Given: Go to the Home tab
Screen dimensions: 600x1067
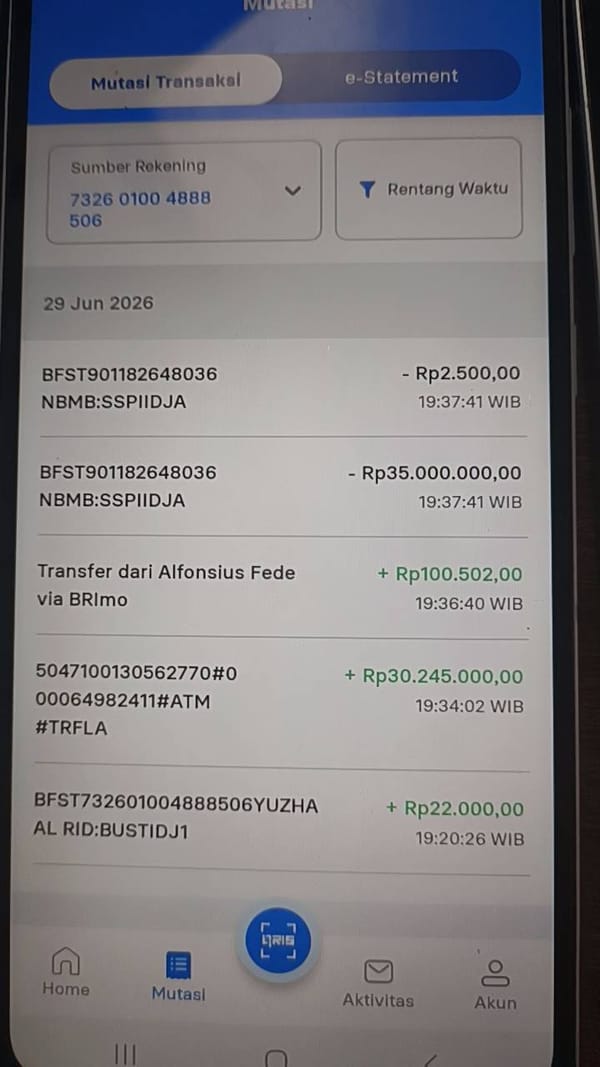Looking at the screenshot, I should click(65, 971).
